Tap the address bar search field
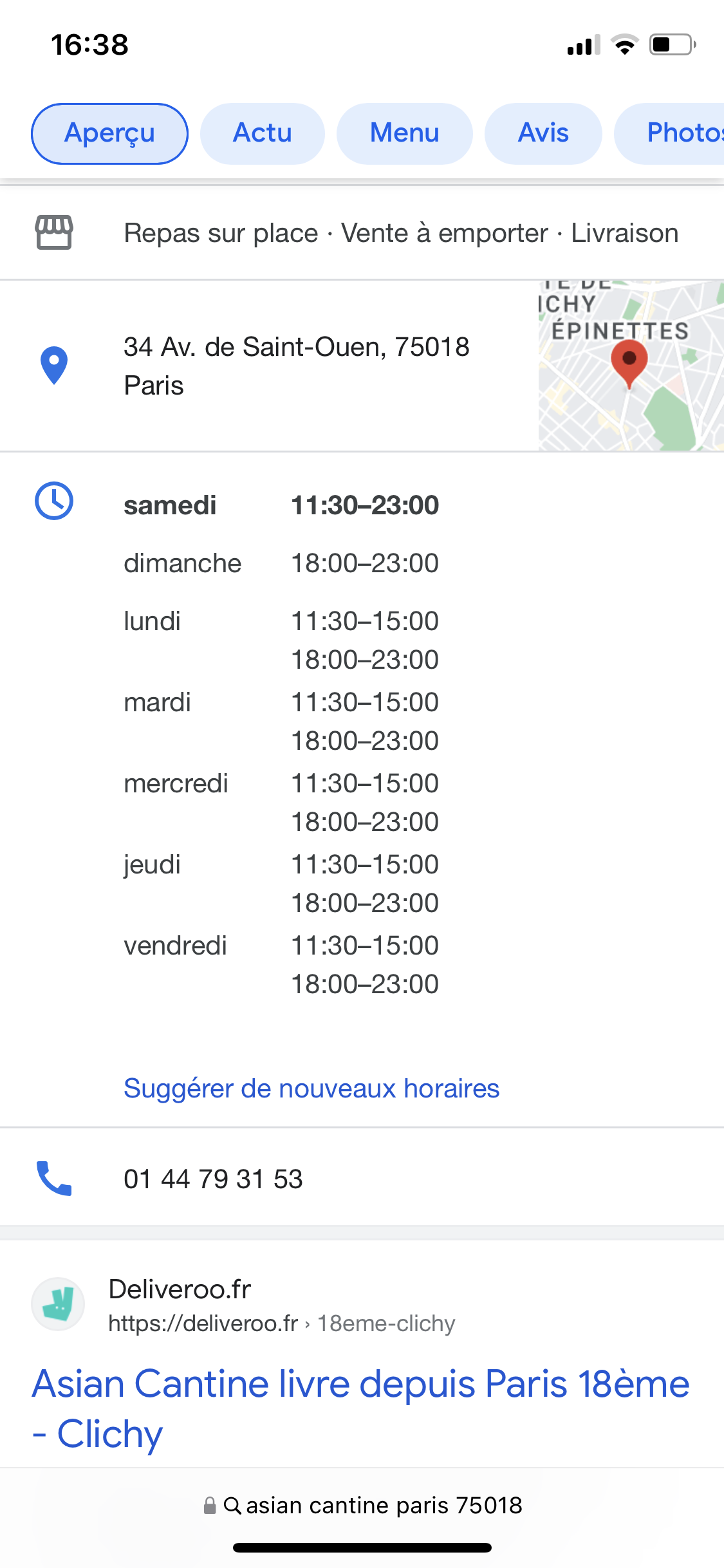This screenshot has width=724, height=1568. (373, 1506)
